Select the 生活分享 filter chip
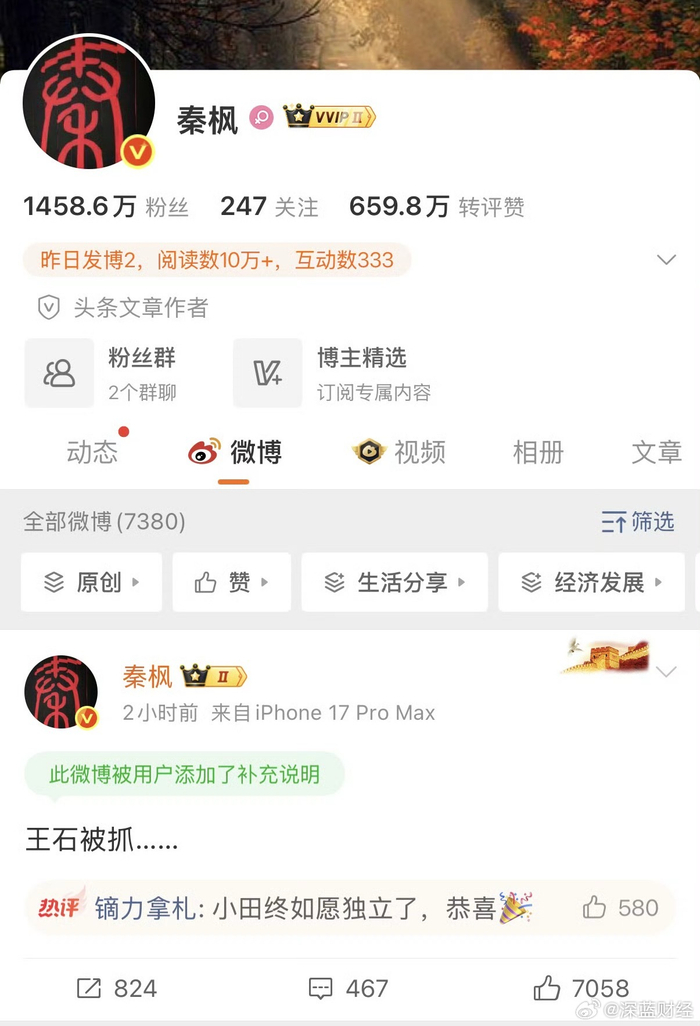This screenshot has height=1026, width=700. pos(394,582)
